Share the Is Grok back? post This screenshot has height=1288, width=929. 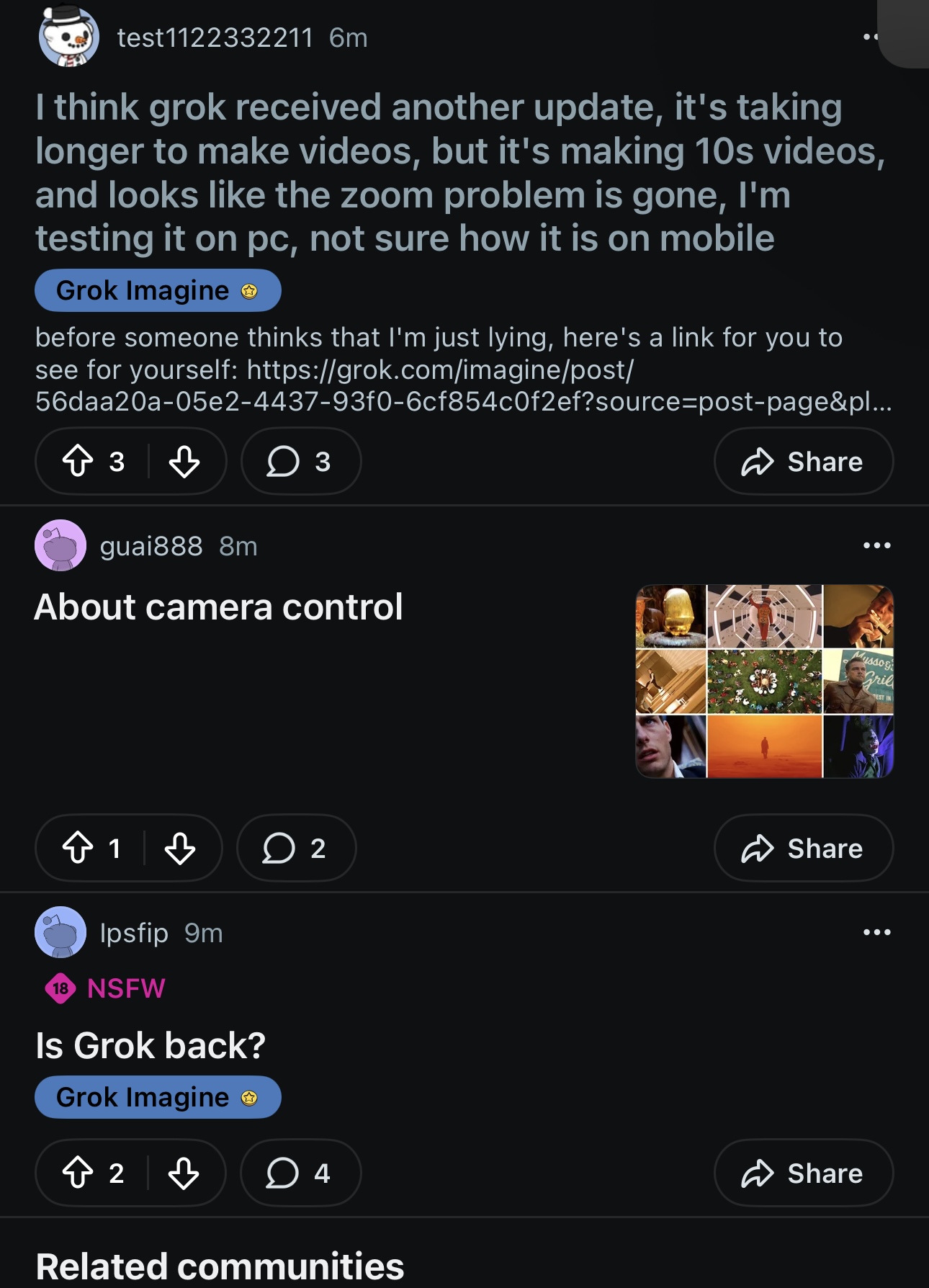[x=803, y=1173]
